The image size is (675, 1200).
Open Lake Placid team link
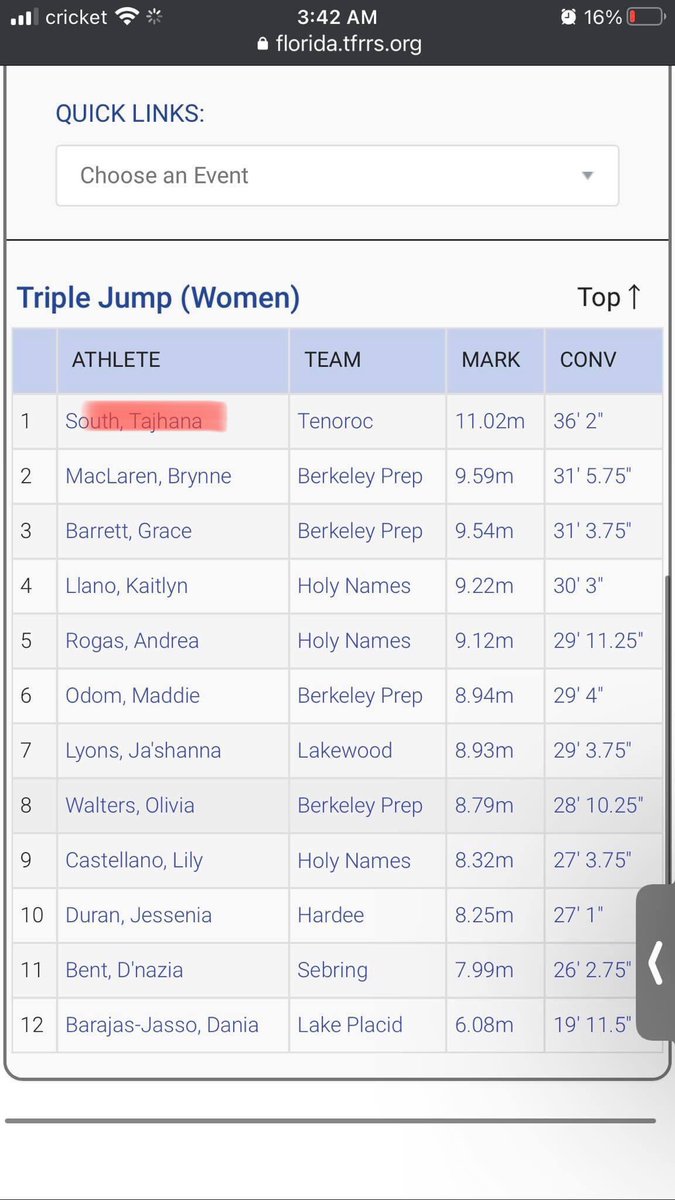(350, 1025)
